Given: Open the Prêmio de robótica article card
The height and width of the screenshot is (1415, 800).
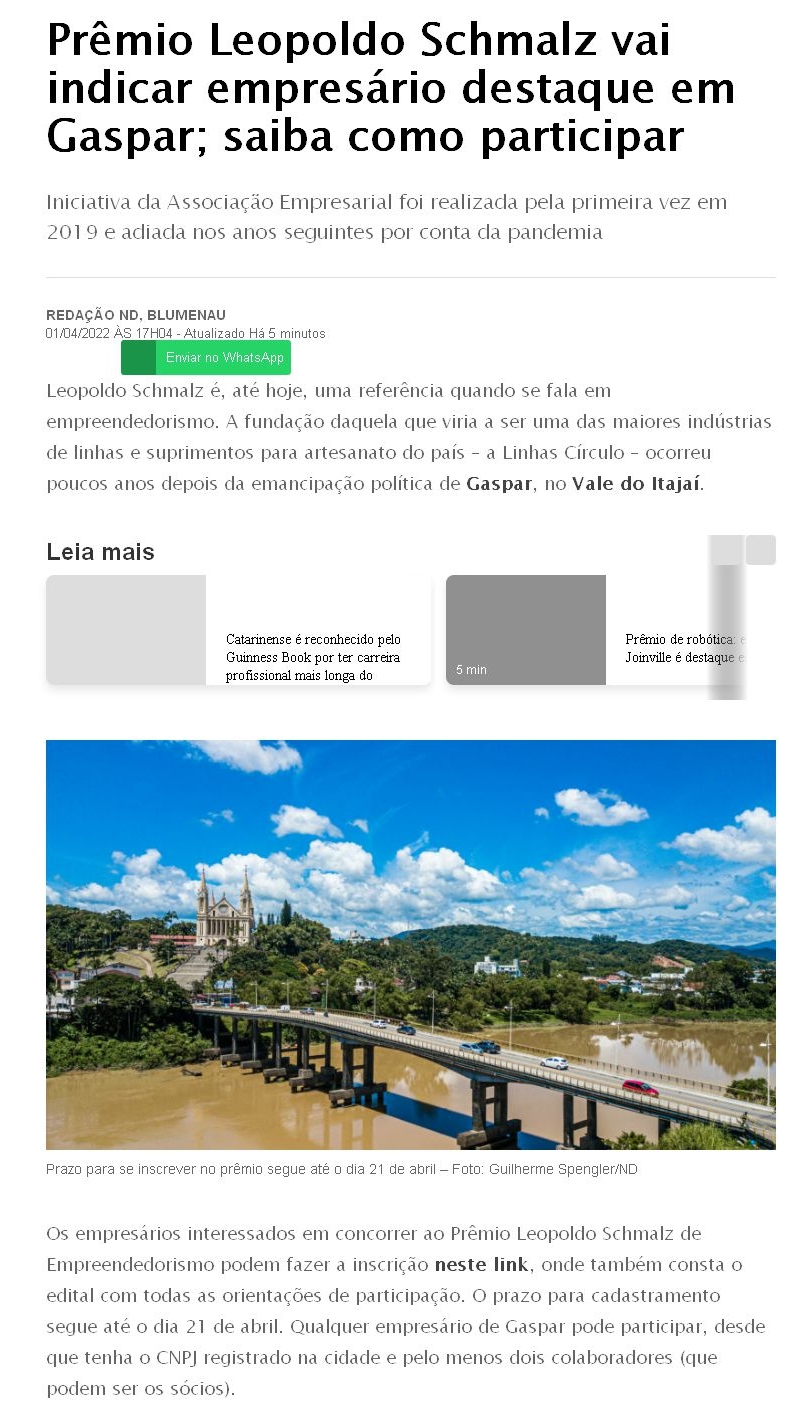Looking at the screenshot, I should [x=590, y=631].
